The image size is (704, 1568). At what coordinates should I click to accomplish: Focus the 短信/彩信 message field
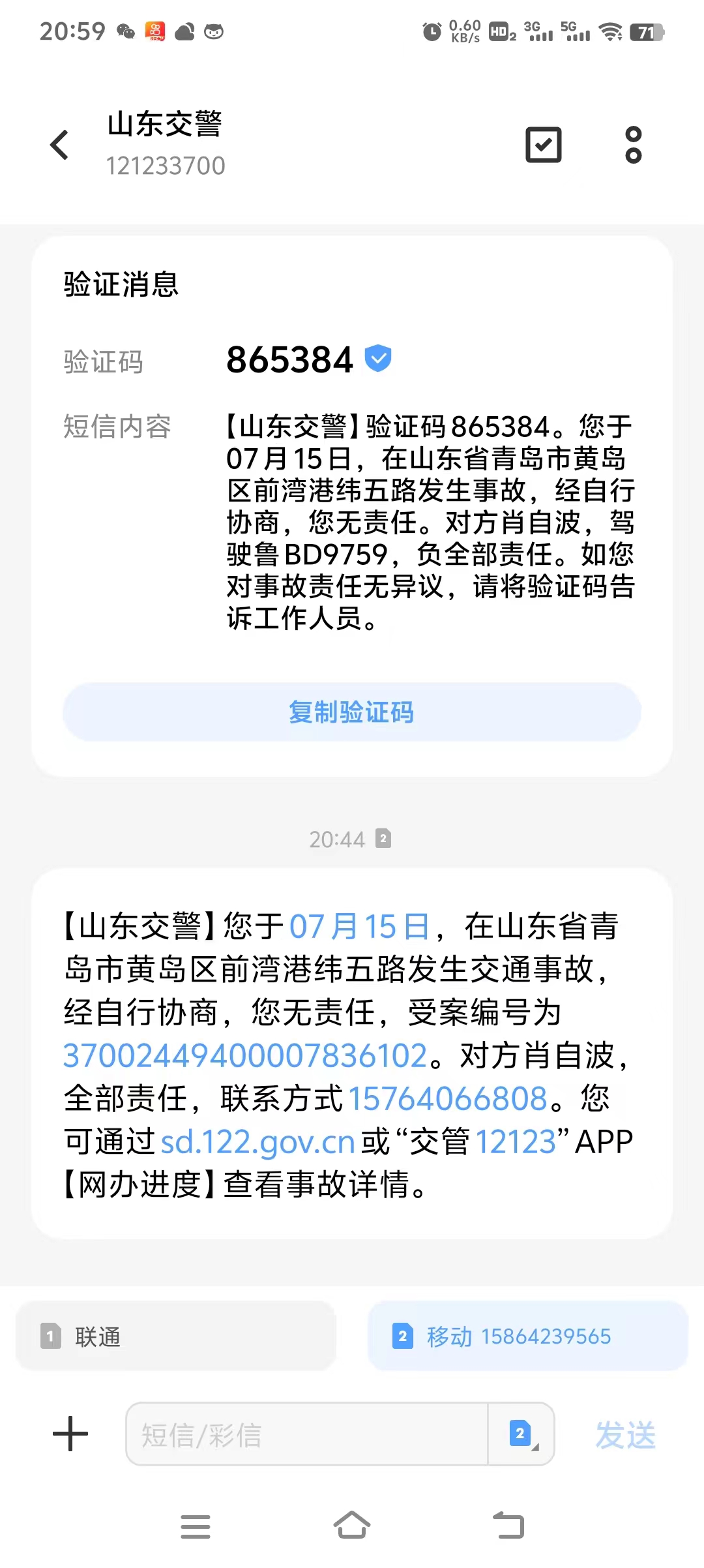coord(306,1434)
